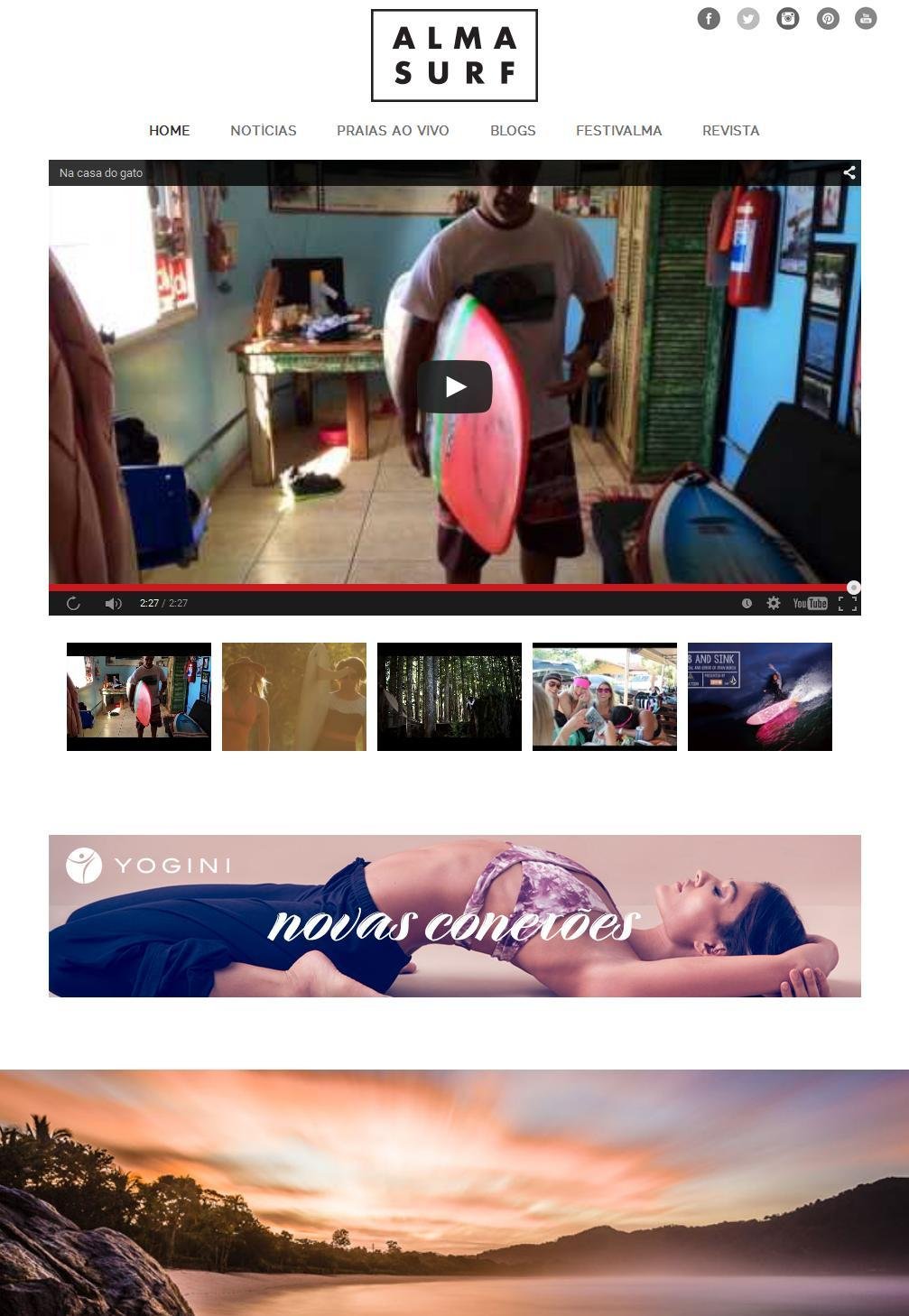This screenshot has width=909, height=1316.
Task: Open Praias ao Vivo
Action: pos(393,131)
